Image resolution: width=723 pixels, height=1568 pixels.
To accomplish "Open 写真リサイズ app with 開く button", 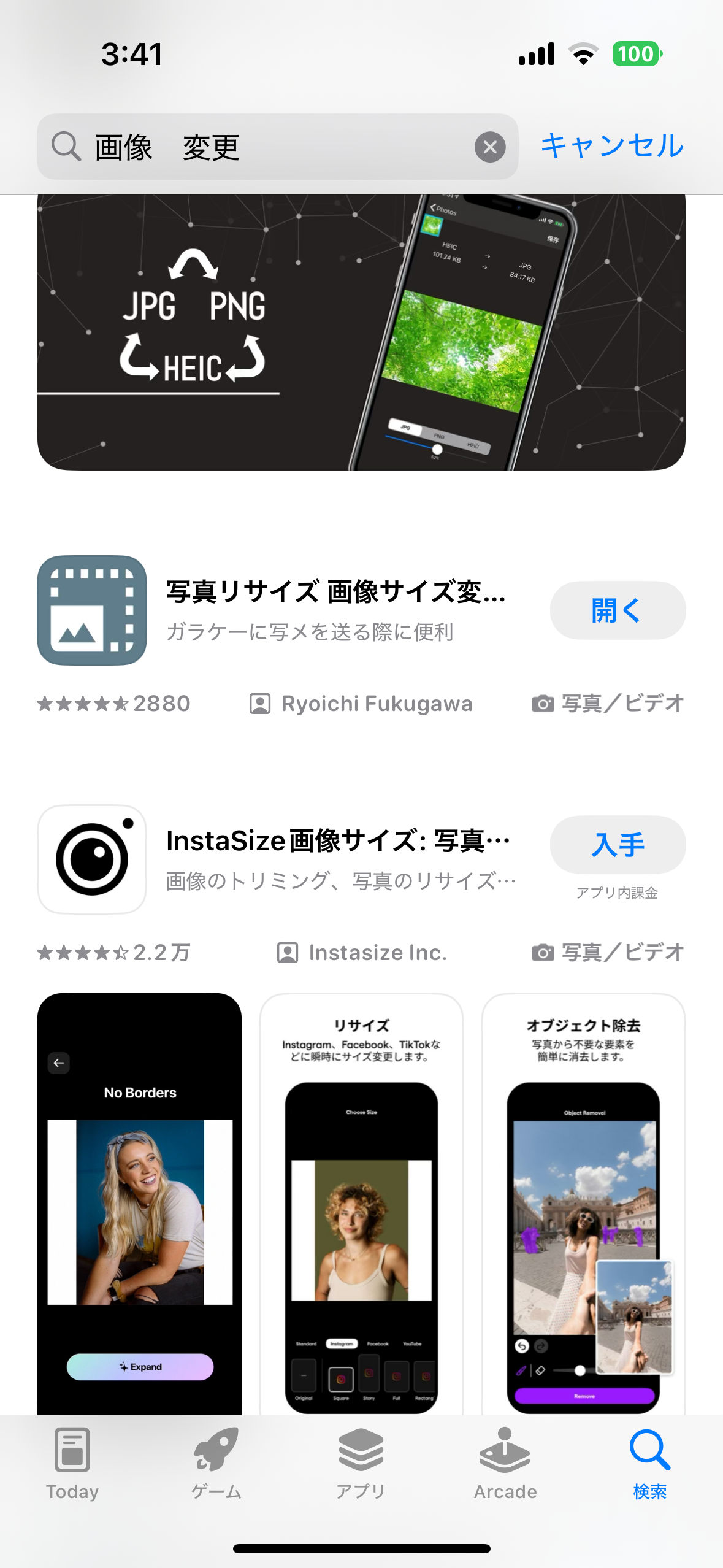I will coord(618,610).
